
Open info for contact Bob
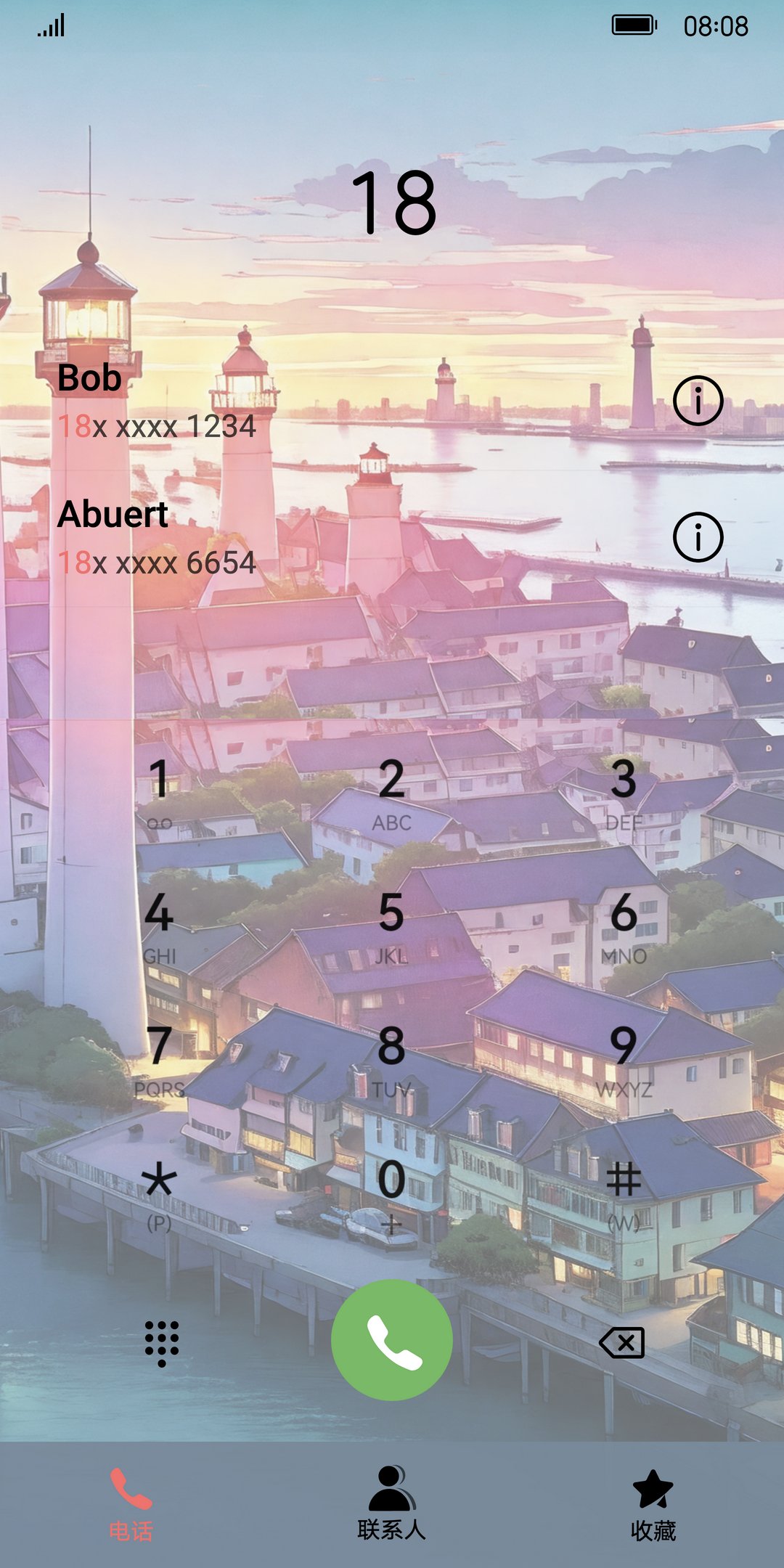pos(698,401)
